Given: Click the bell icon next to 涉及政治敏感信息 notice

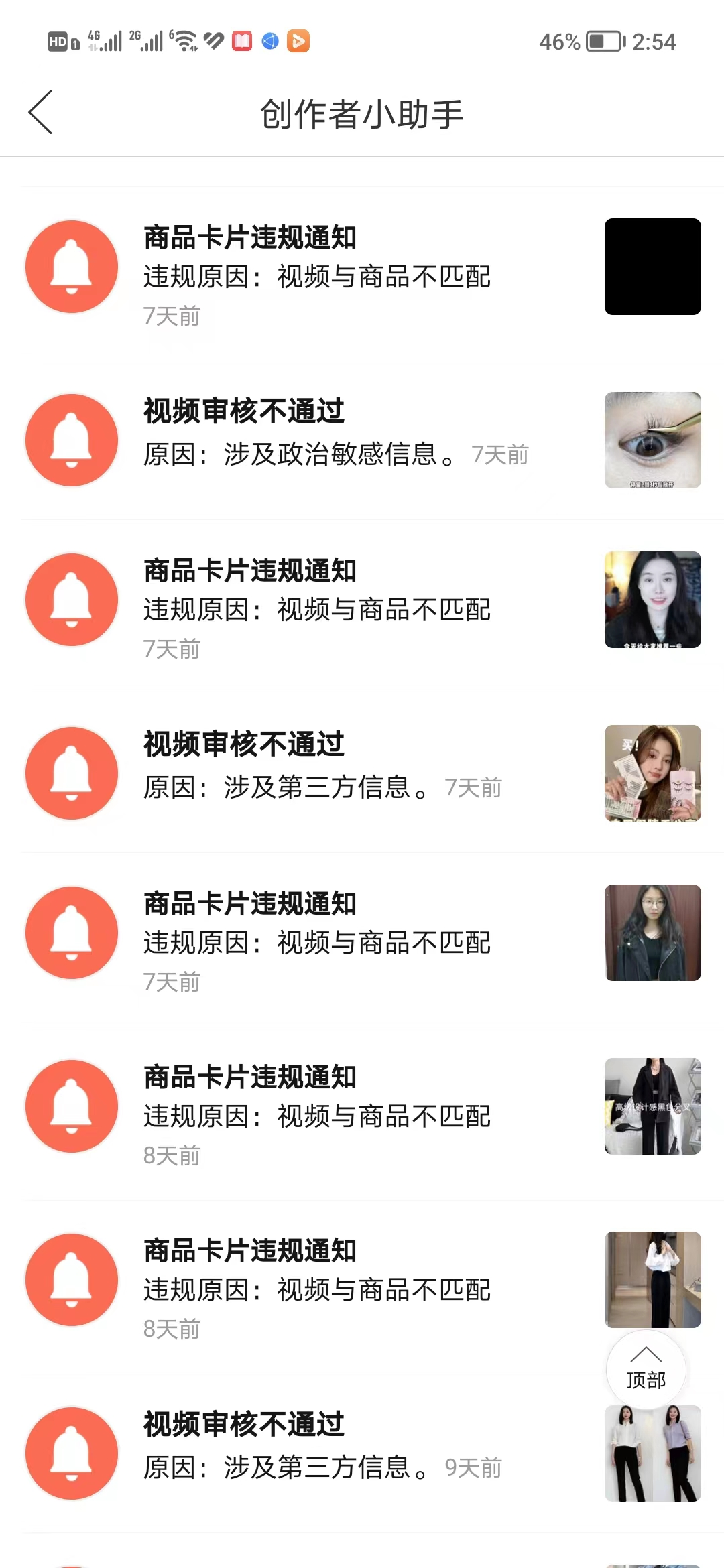Looking at the screenshot, I should tap(71, 439).
